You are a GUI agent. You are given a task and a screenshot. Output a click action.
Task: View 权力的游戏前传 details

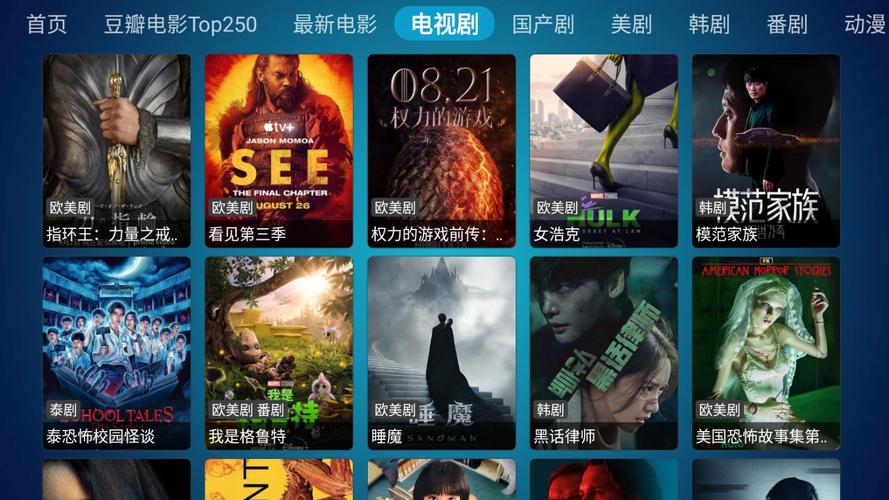coord(441,150)
